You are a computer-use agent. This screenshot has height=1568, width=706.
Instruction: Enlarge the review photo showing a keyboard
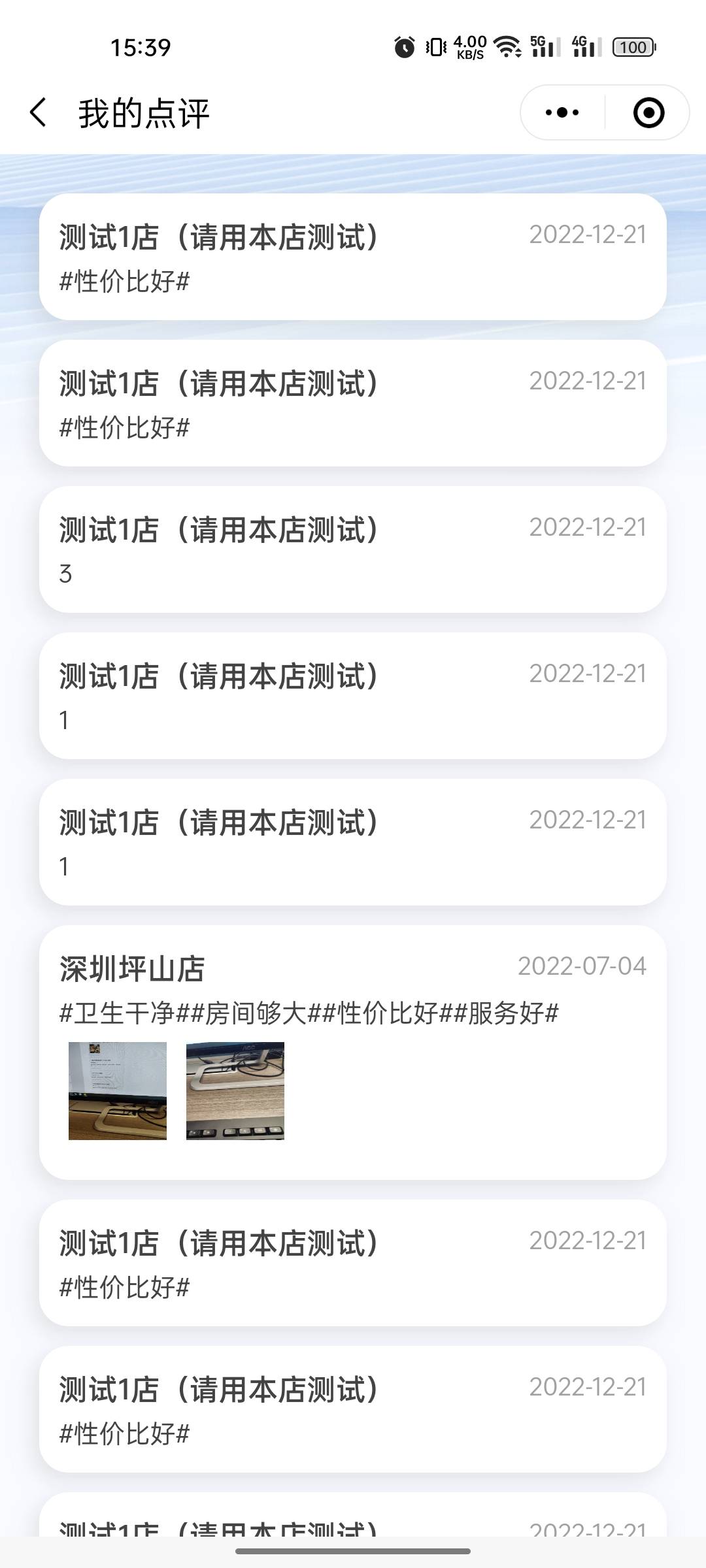pos(235,1090)
